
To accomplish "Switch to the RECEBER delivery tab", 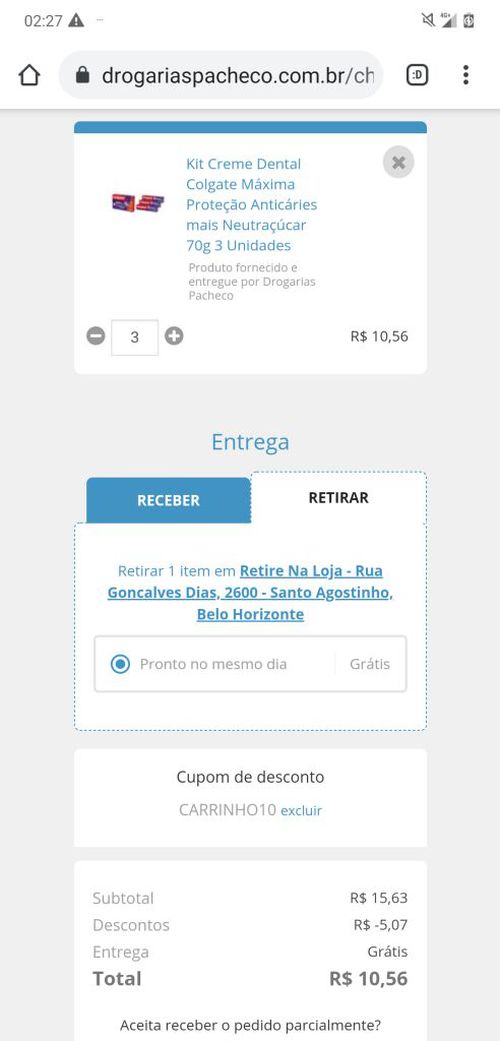I will [169, 501].
